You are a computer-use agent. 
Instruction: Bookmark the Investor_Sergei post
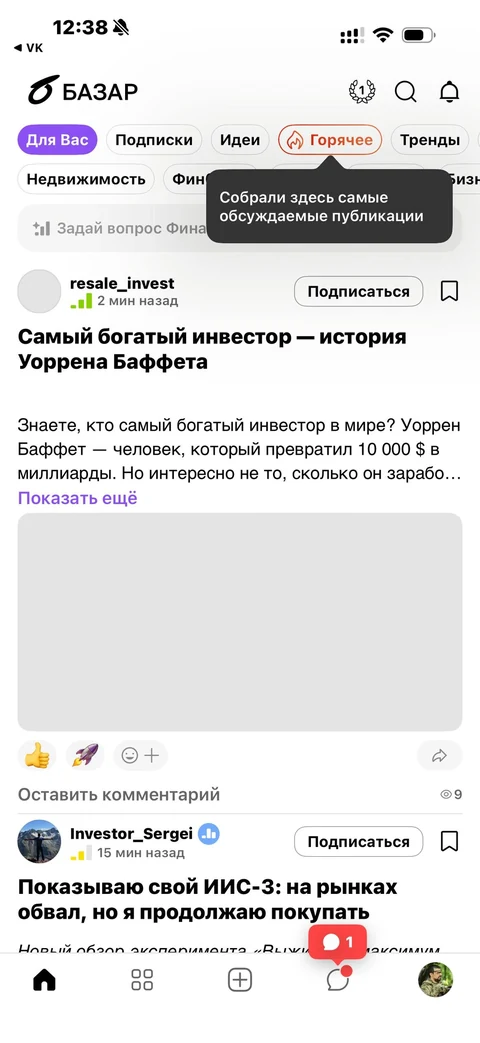coord(450,841)
